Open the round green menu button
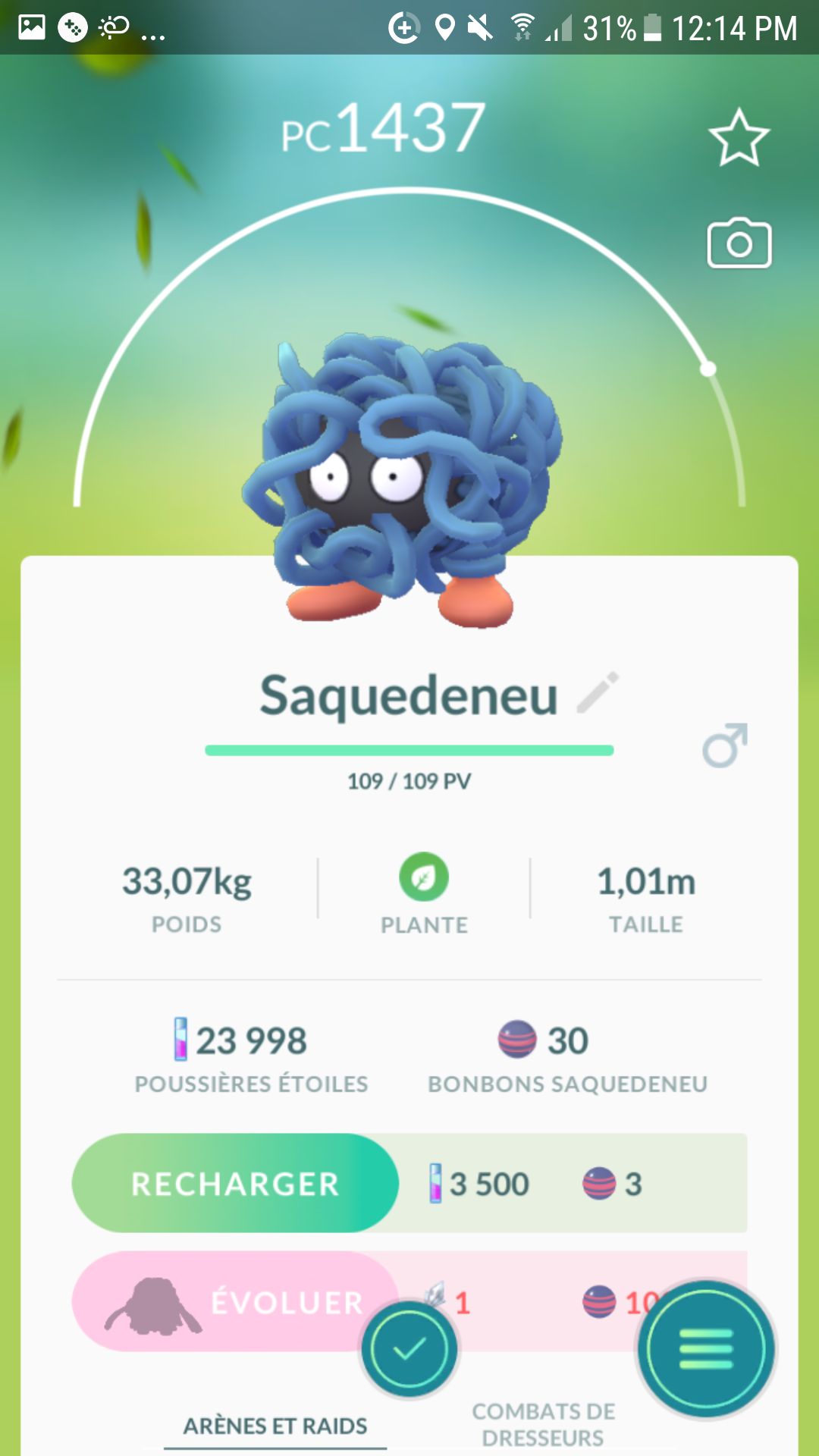The width and height of the screenshot is (819, 1456). click(x=706, y=1349)
